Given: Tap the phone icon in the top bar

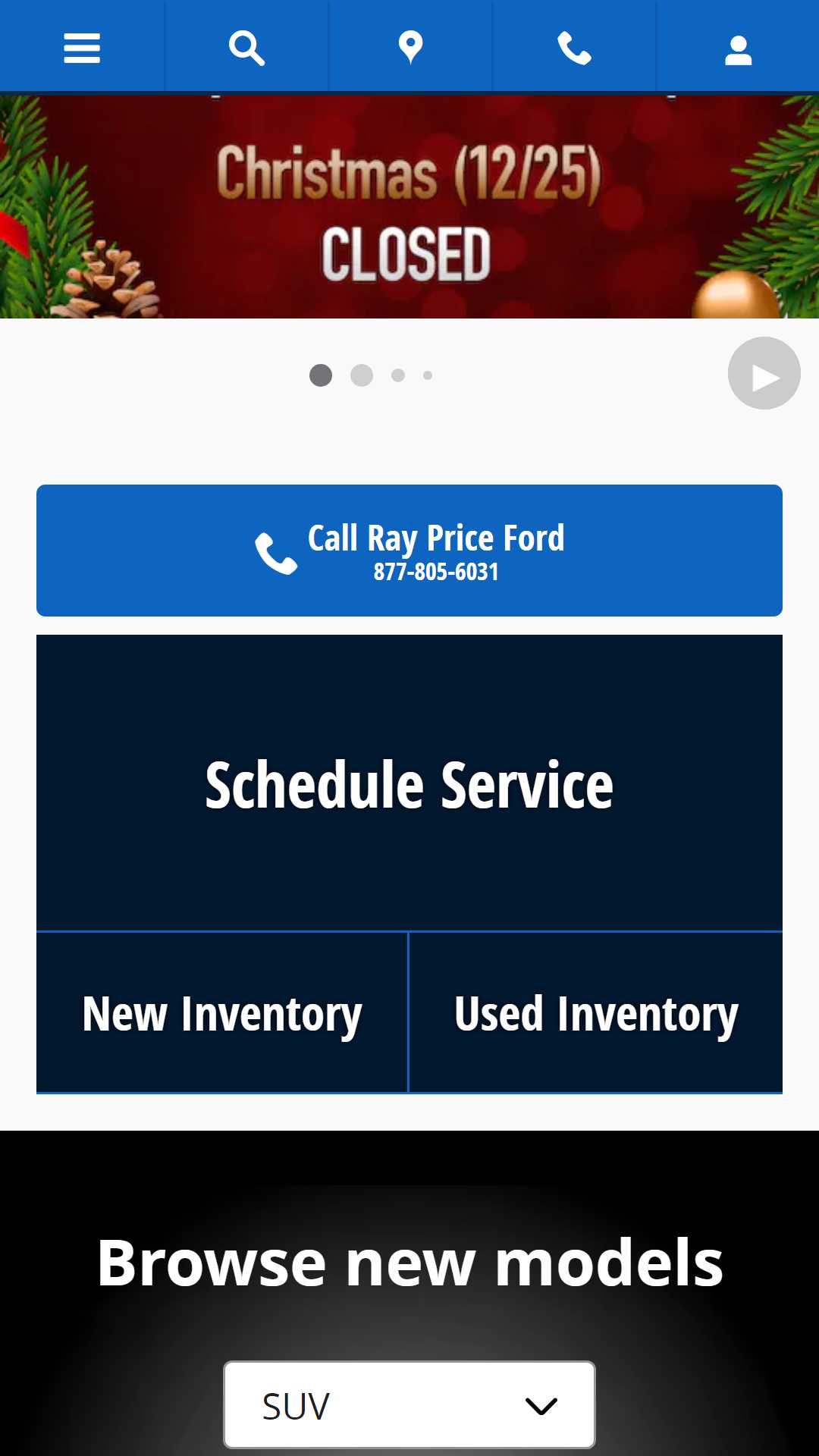Looking at the screenshot, I should 574,47.
